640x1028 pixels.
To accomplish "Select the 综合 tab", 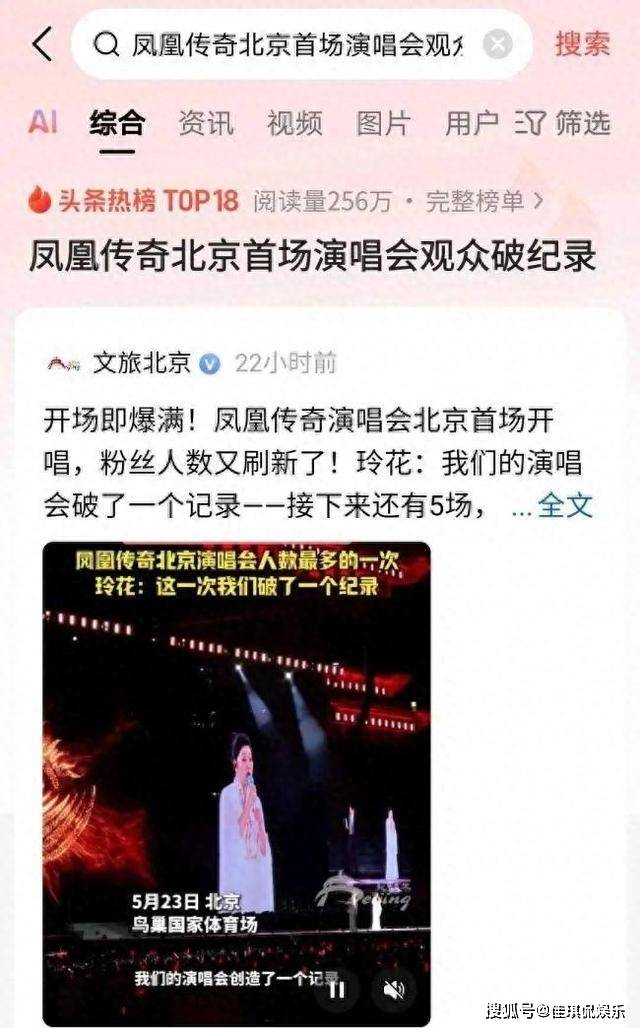I will [x=117, y=123].
